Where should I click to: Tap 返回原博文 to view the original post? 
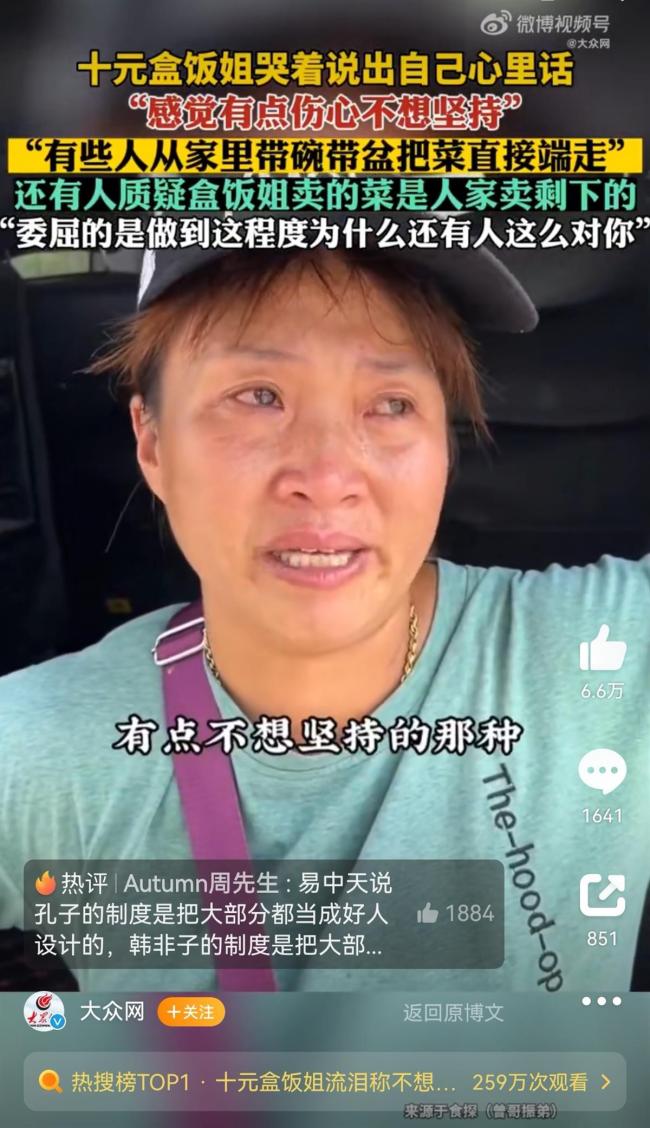click(453, 1013)
